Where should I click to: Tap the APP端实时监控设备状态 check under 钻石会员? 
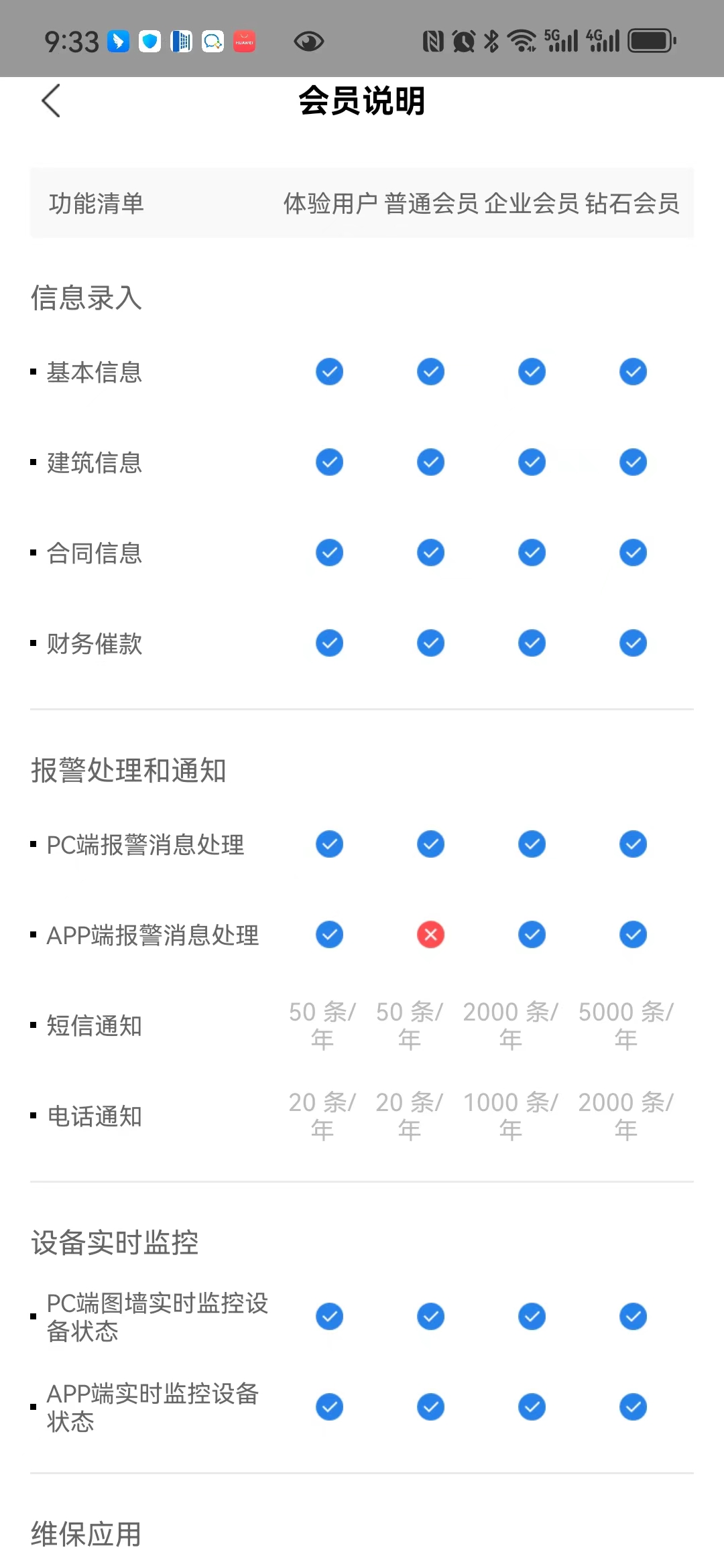(x=632, y=1407)
